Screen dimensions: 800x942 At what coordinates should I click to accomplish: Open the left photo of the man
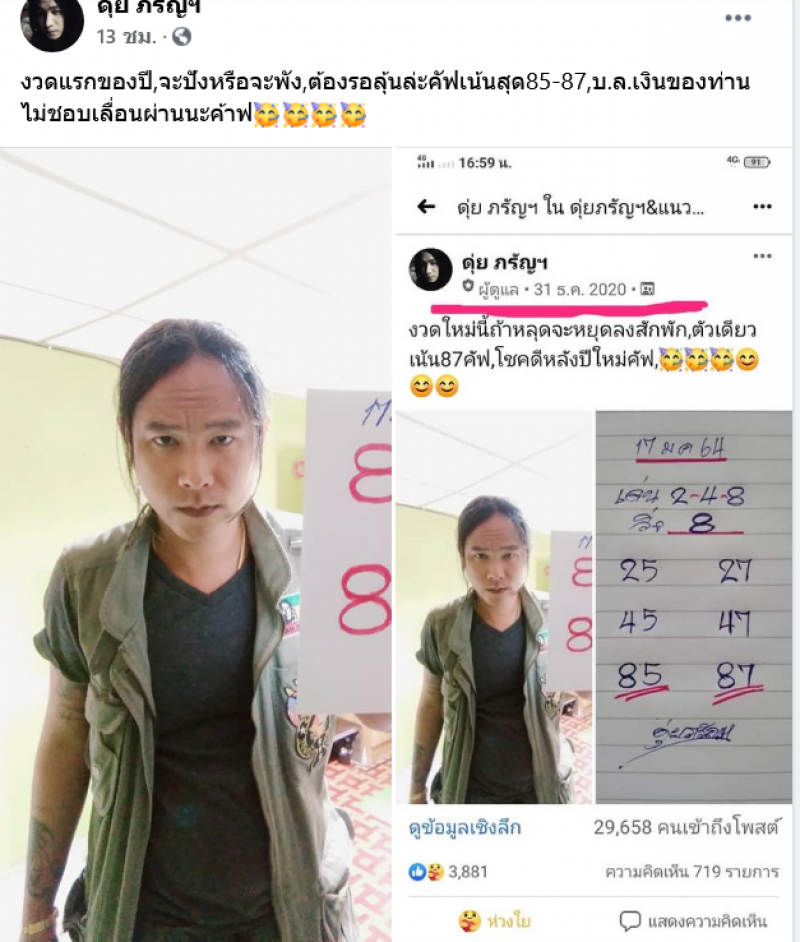coord(195,545)
